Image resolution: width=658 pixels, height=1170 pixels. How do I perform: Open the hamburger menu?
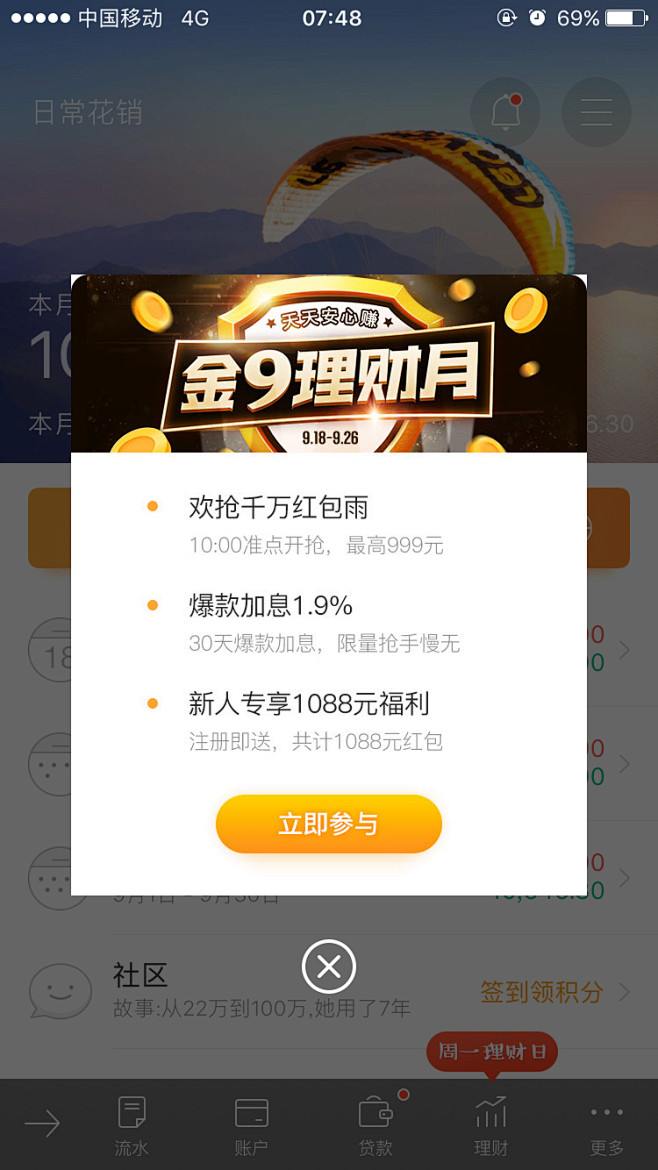[x=596, y=112]
